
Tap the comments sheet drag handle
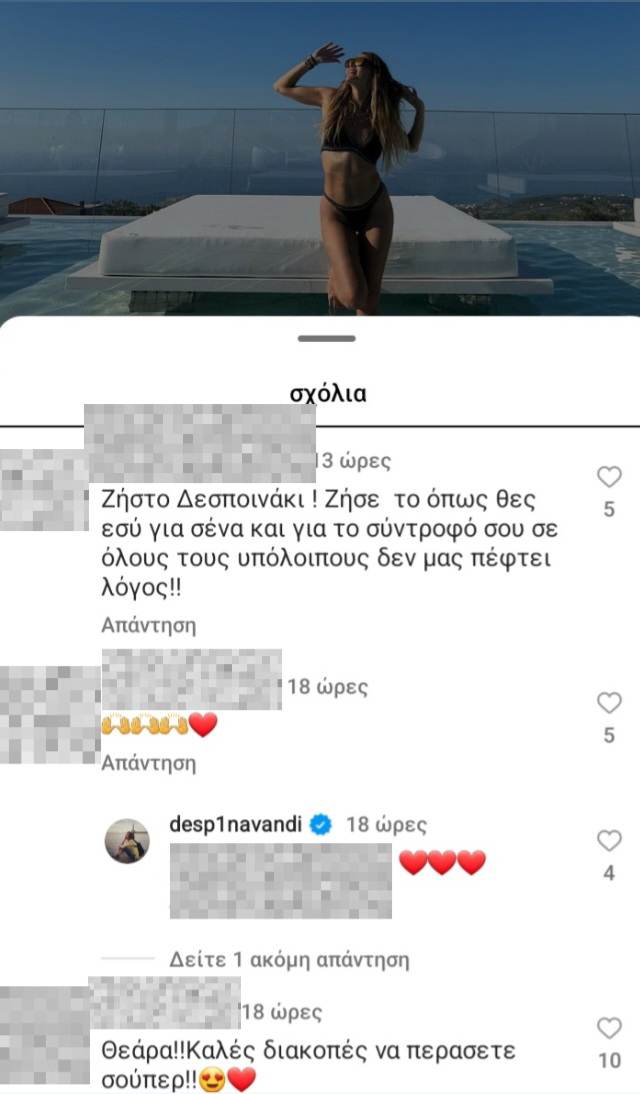click(x=326, y=339)
